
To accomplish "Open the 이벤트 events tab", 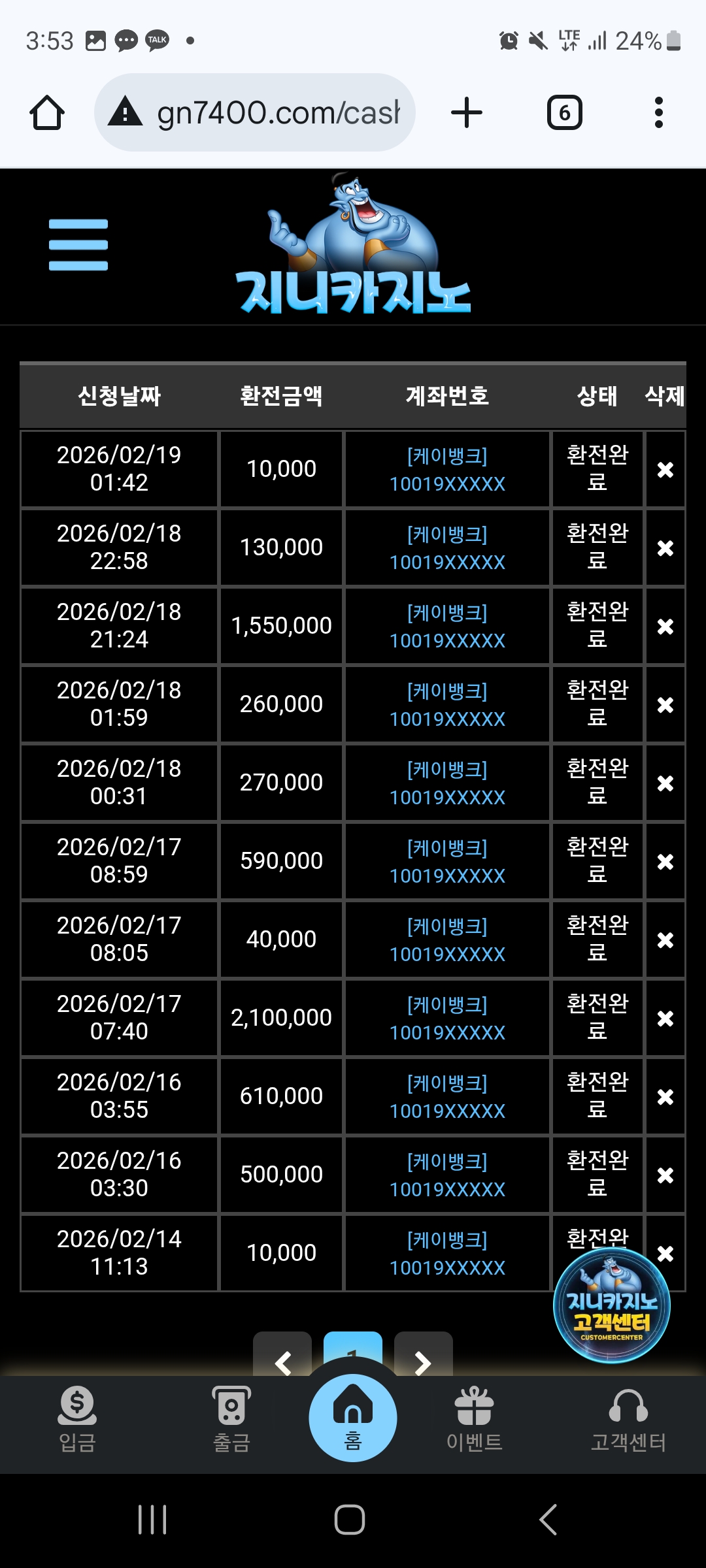I will pyautogui.click(x=474, y=1419).
